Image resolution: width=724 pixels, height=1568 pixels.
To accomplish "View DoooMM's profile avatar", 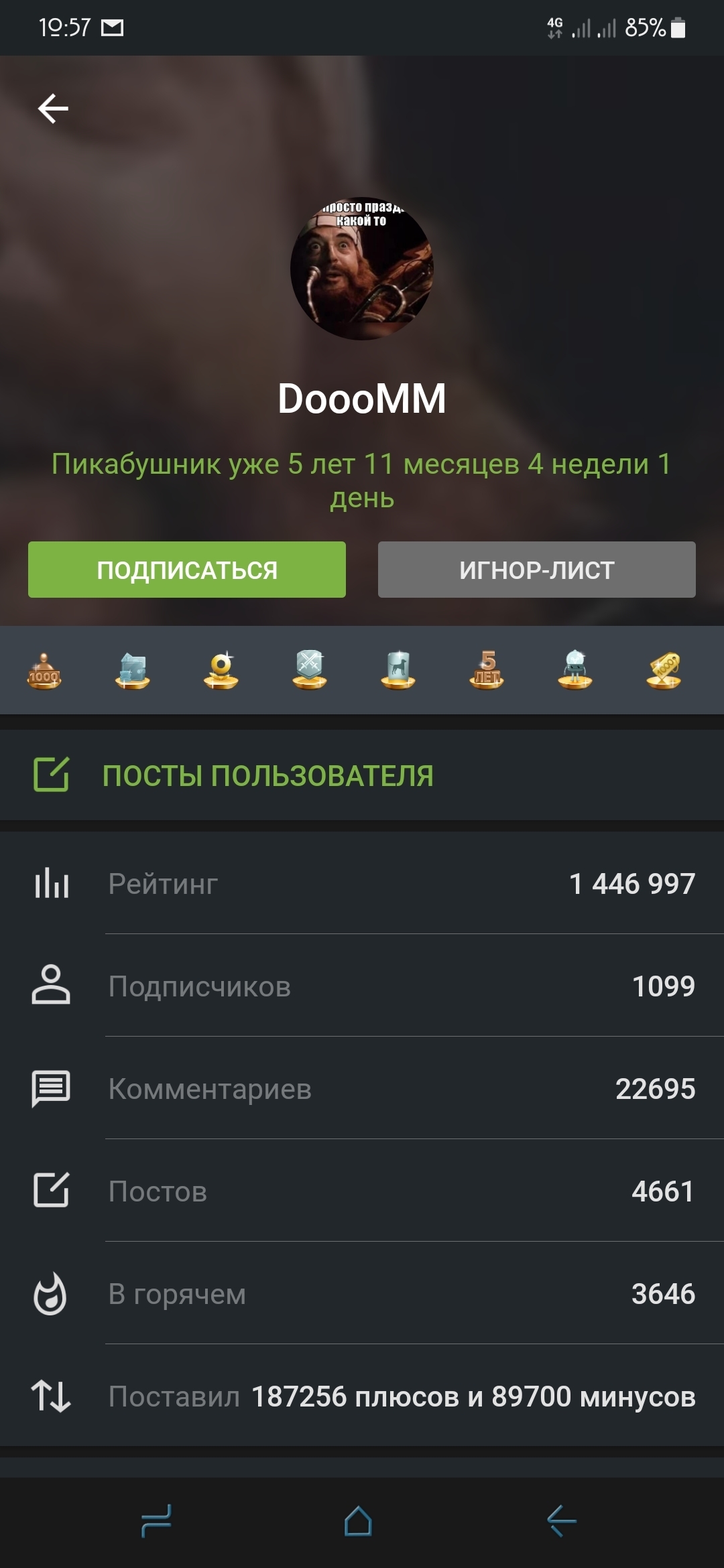I will pos(362,268).
